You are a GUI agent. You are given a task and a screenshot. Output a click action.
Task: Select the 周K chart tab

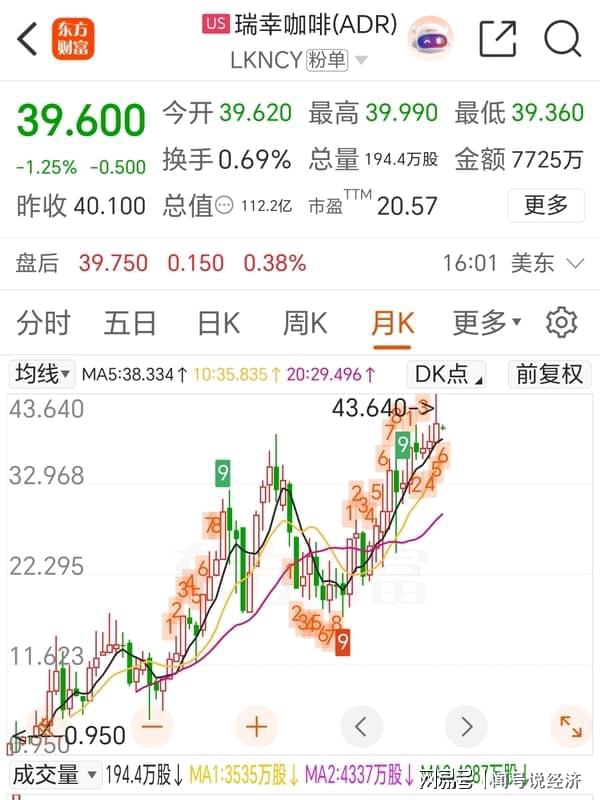(305, 323)
